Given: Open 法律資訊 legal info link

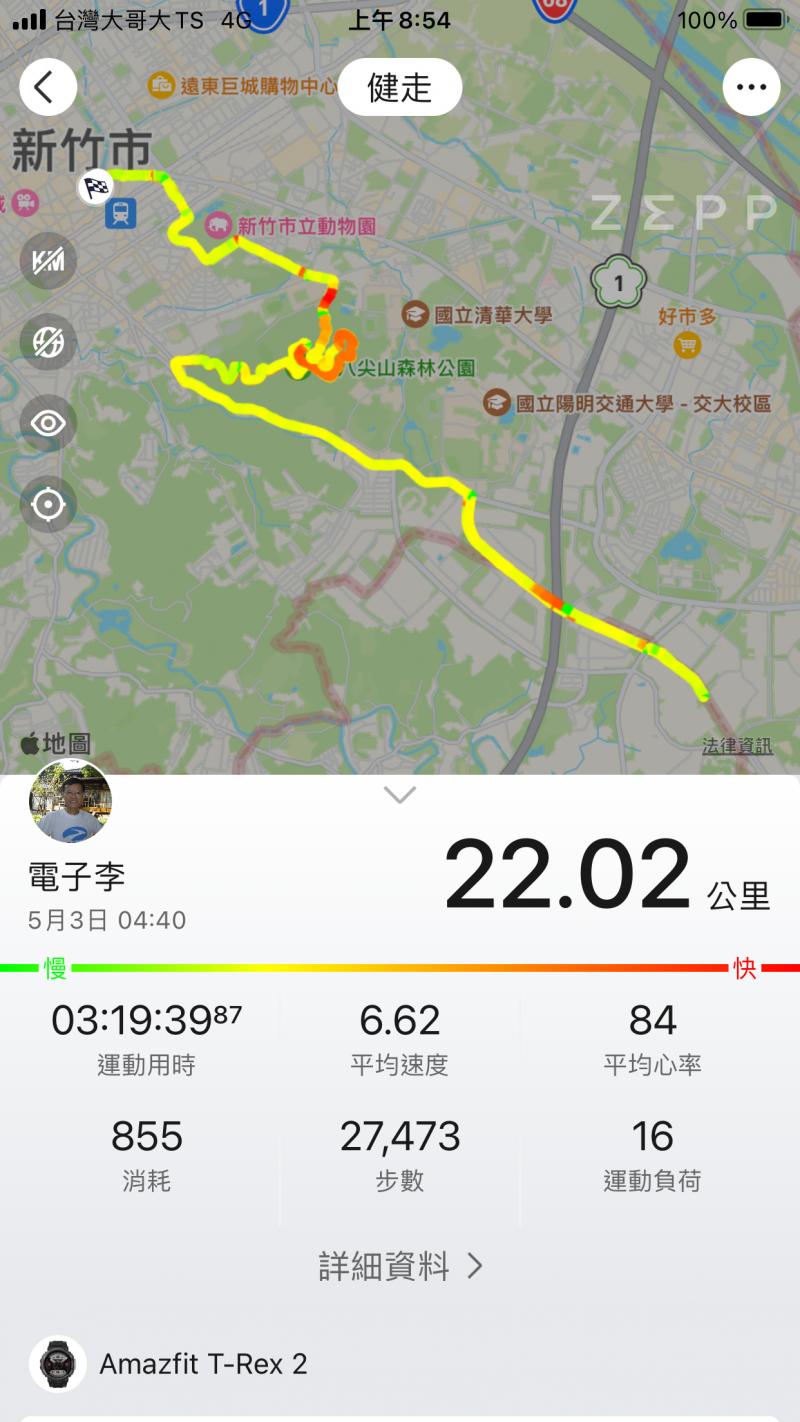Looking at the screenshot, I should pos(736,746).
